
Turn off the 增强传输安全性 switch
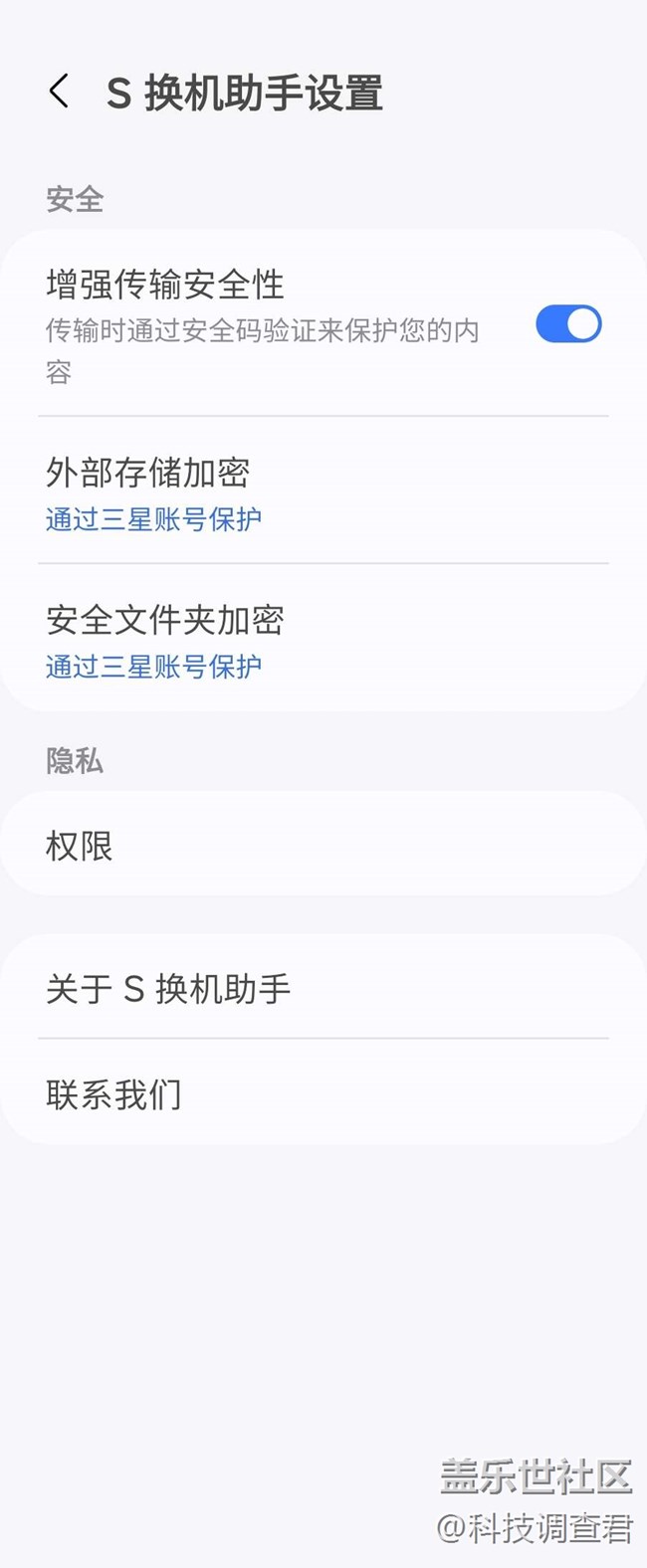[x=568, y=324]
